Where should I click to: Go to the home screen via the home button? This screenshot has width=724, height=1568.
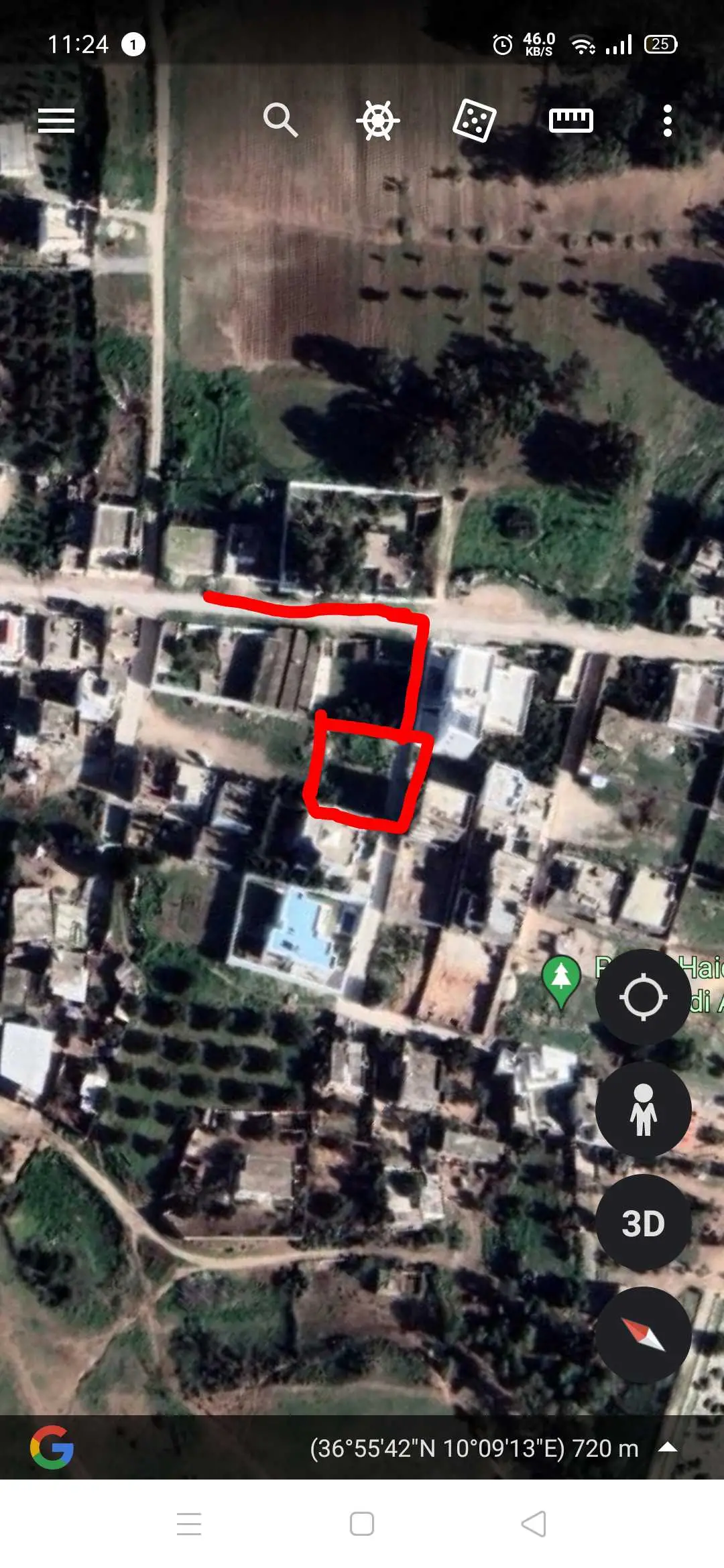[x=362, y=1524]
